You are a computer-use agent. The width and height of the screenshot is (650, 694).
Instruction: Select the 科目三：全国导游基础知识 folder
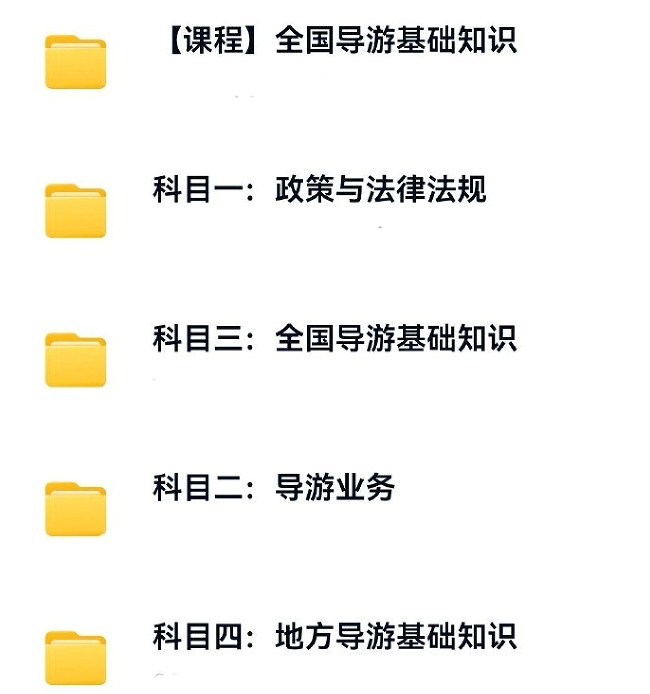point(75,359)
